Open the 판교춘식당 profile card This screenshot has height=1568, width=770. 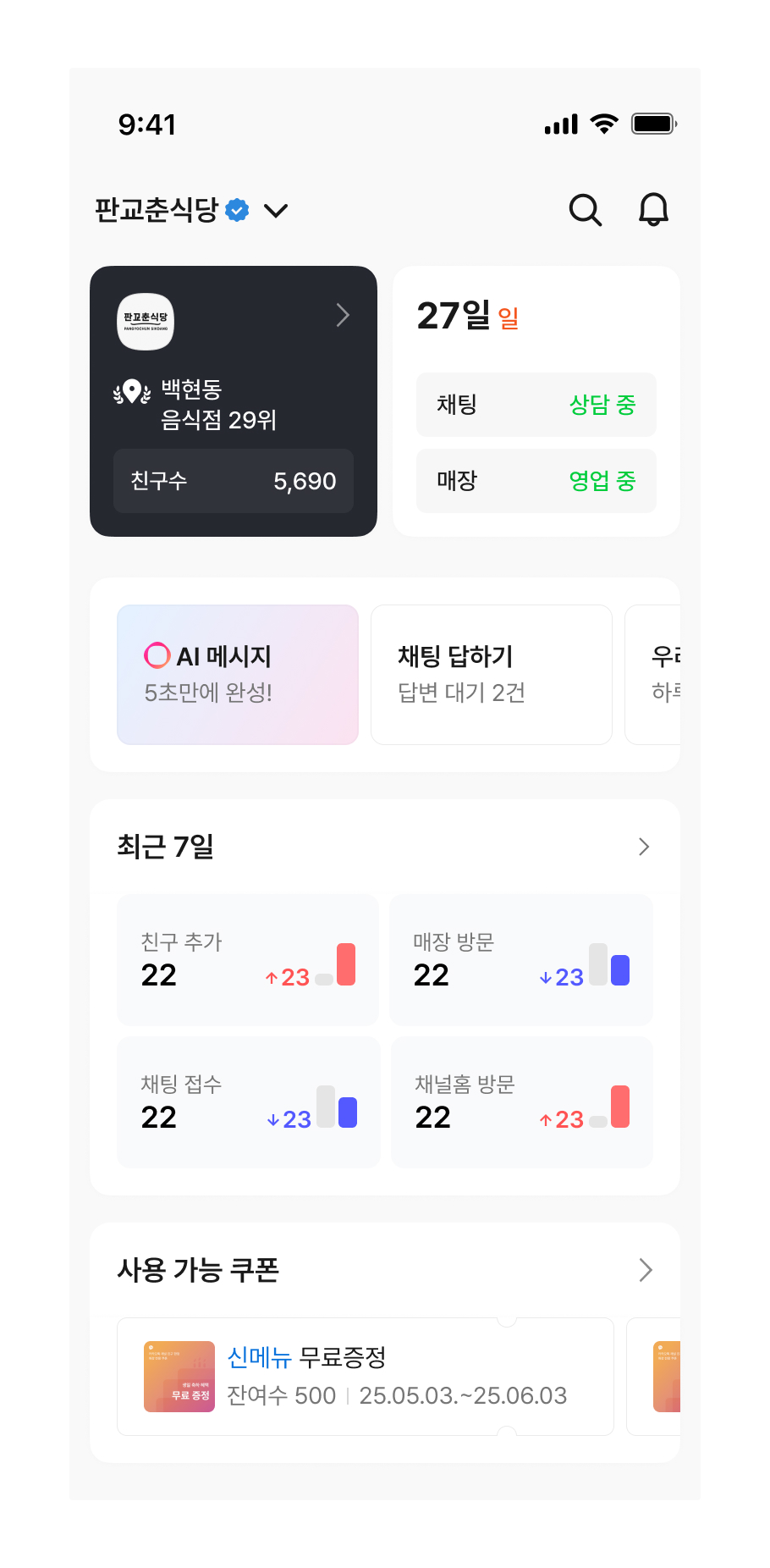coord(233,339)
